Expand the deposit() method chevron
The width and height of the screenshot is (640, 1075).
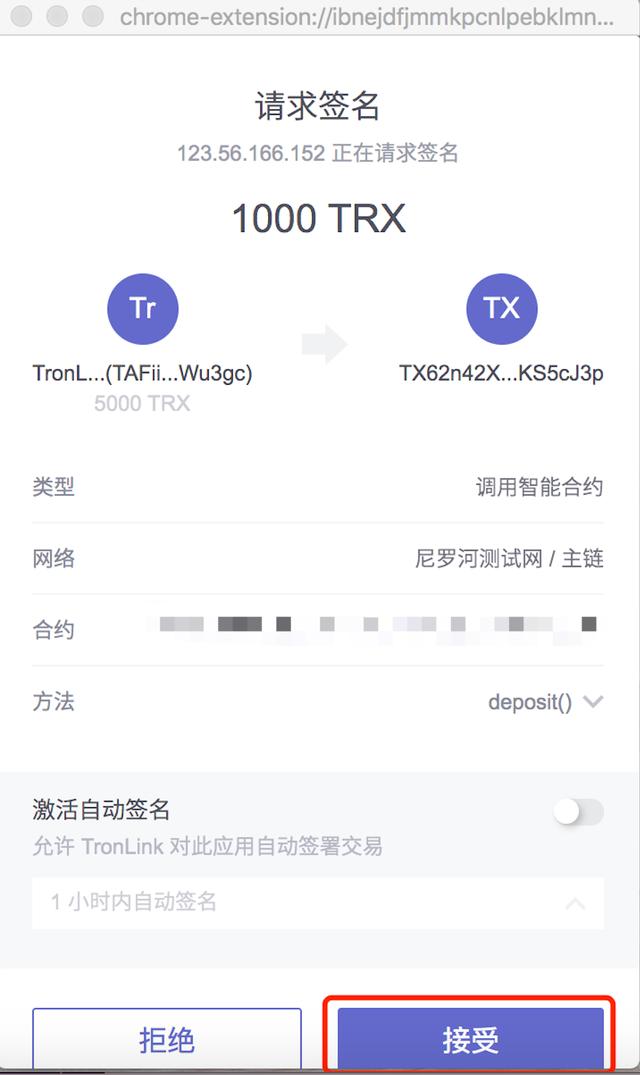(593, 701)
